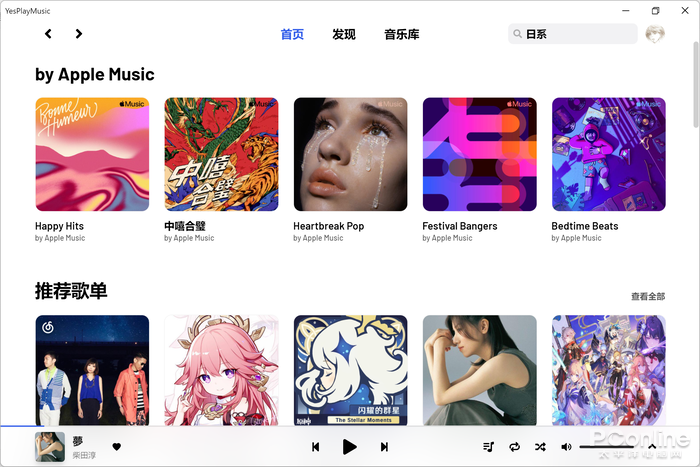This screenshot has width=700, height=467.
Task: Open the Happy Hits playlist
Action: [92, 154]
